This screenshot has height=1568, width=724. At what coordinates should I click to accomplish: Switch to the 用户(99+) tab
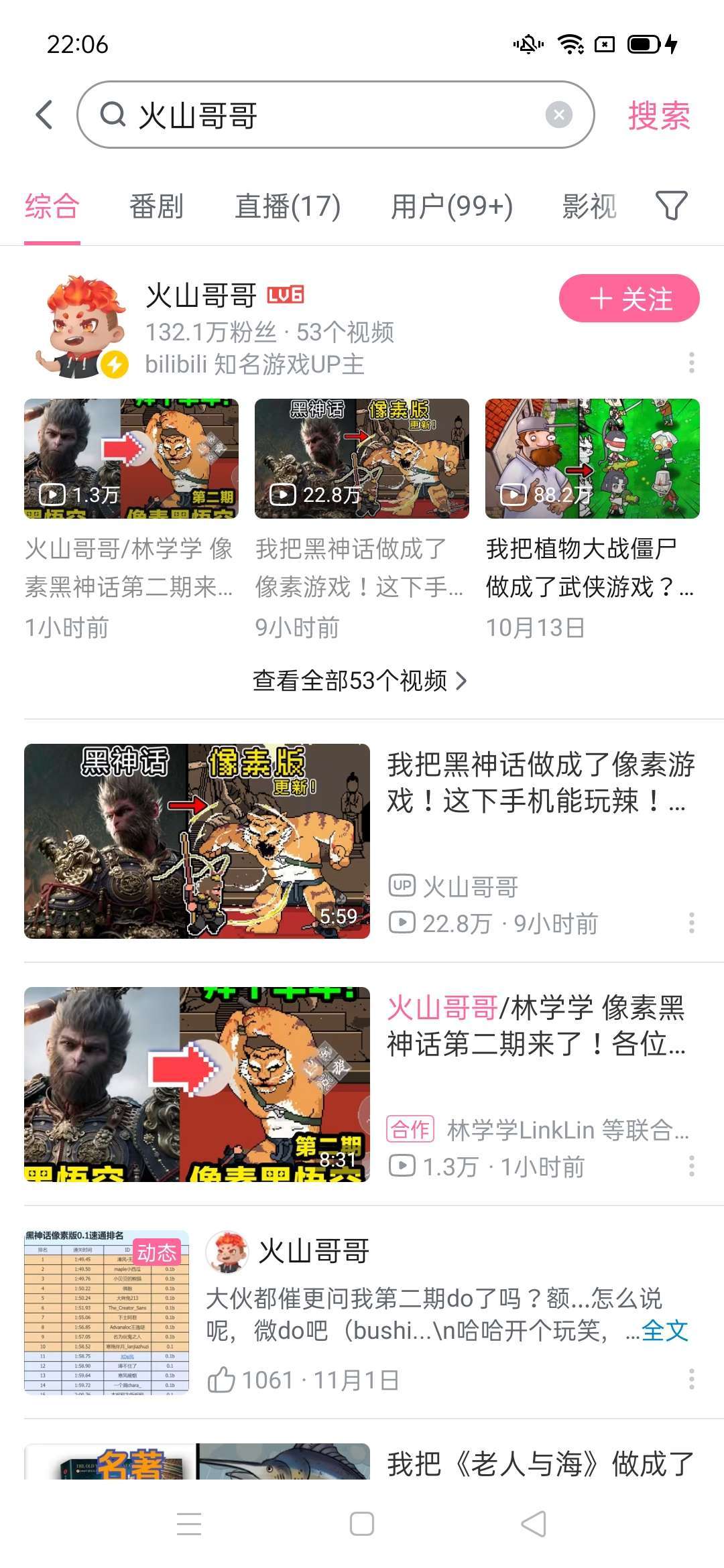click(451, 206)
